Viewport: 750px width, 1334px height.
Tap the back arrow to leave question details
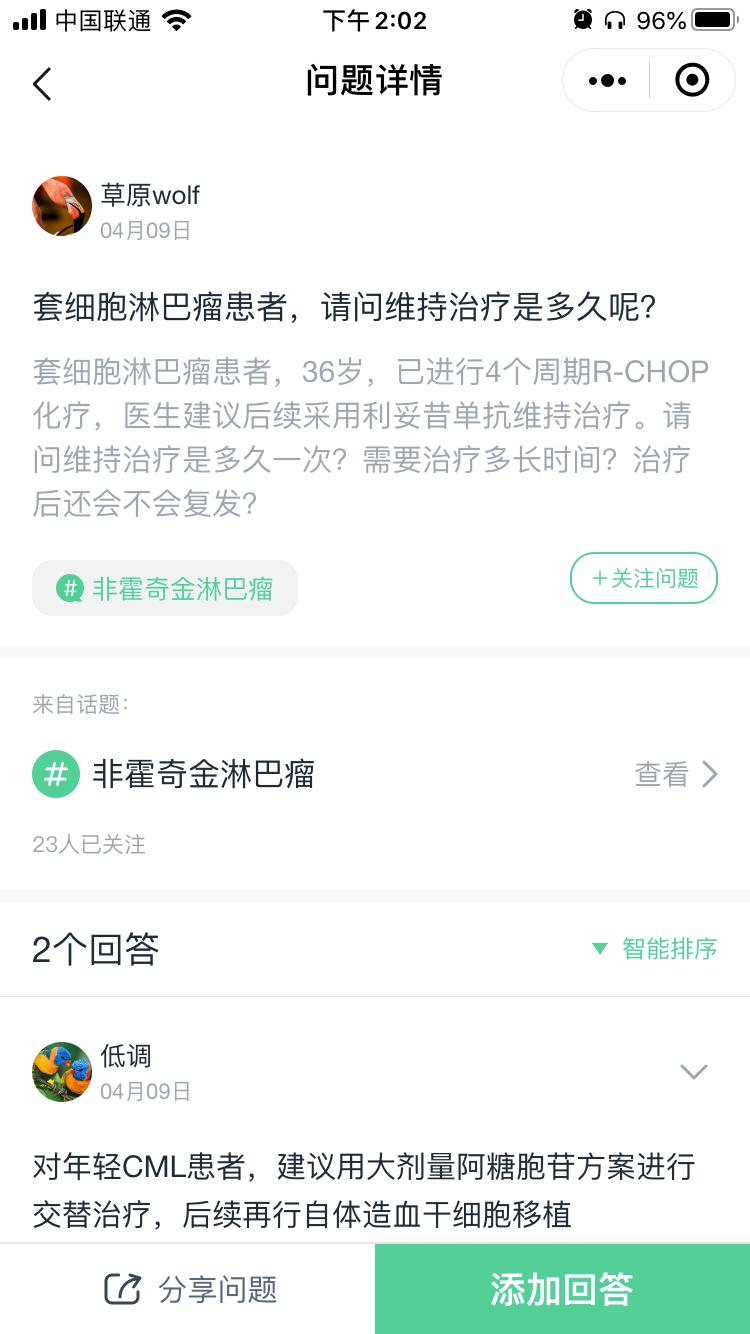(x=41, y=83)
